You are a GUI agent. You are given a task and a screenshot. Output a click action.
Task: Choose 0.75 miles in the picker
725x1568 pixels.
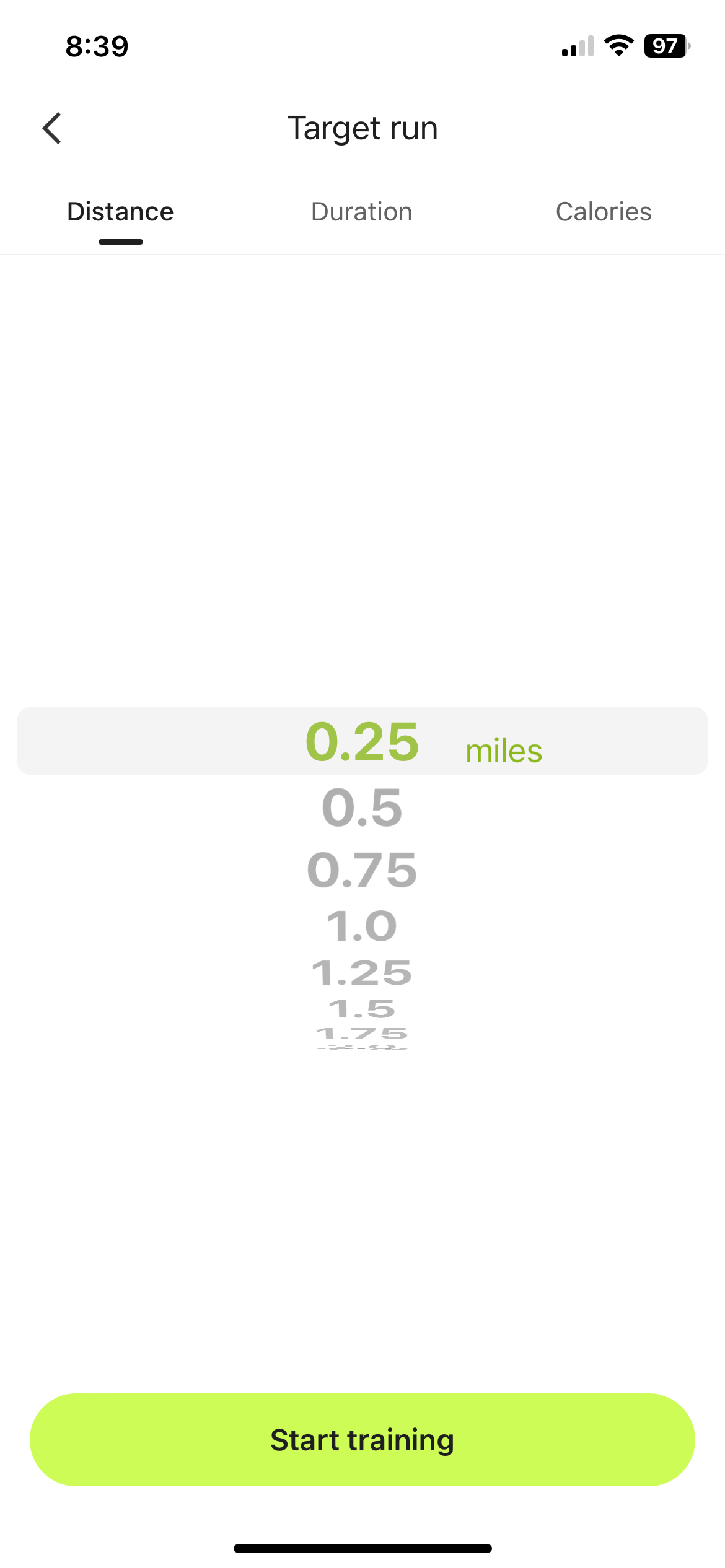(x=362, y=870)
